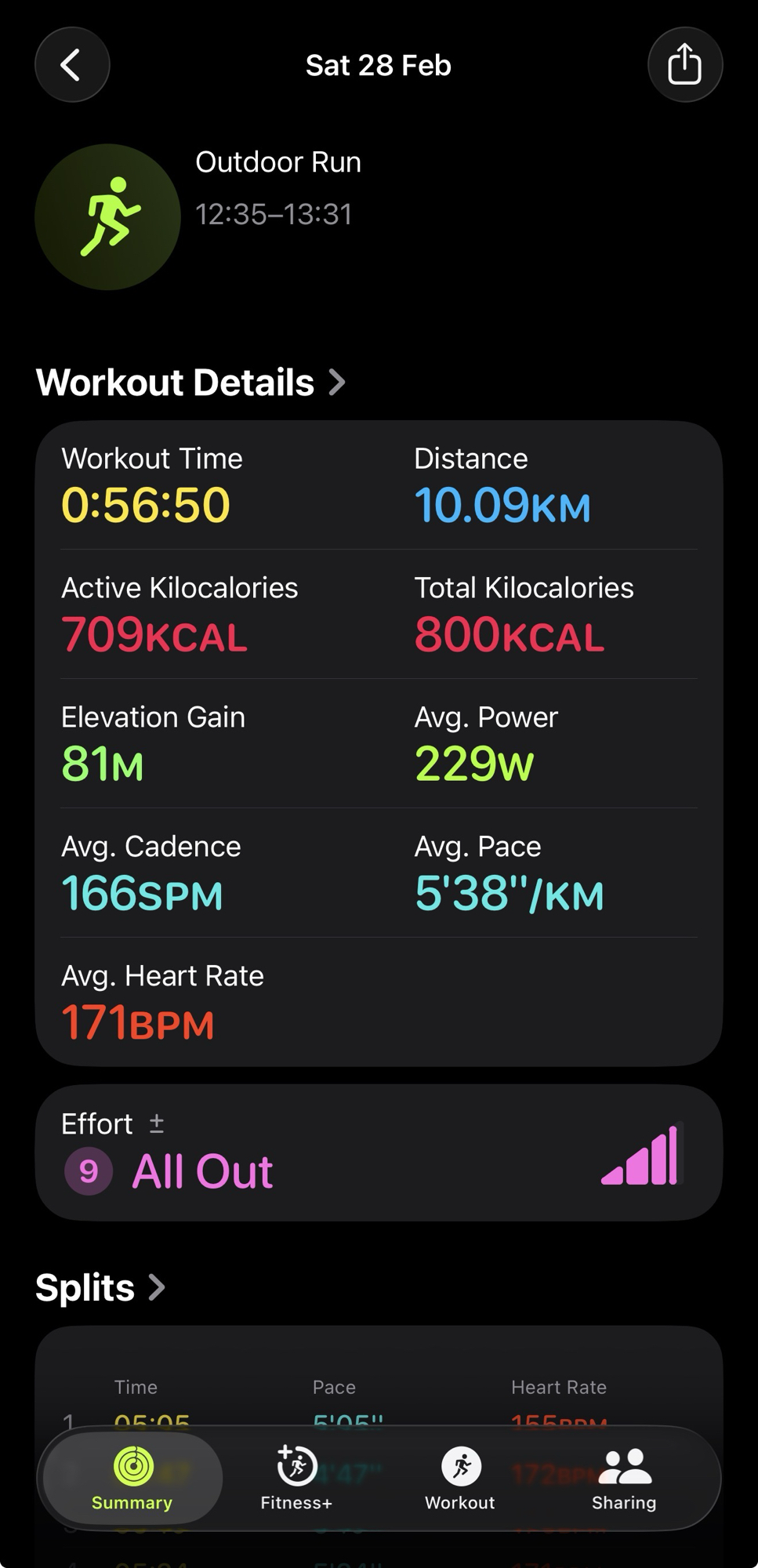758x1568 pixels.
Task: Open the Splits section
Action: 100,1287
